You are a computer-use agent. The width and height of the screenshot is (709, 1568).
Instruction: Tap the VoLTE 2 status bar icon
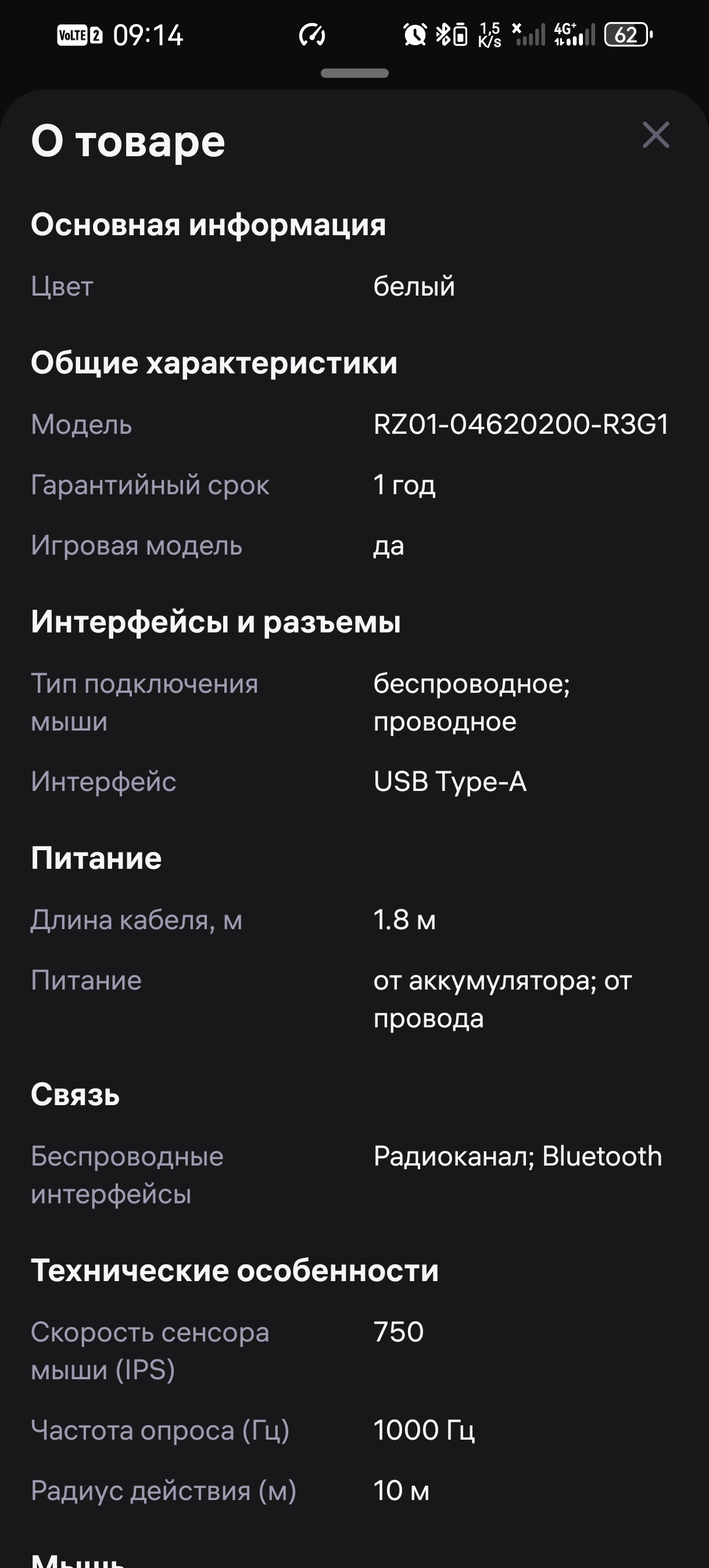click(x=79, y=35)
